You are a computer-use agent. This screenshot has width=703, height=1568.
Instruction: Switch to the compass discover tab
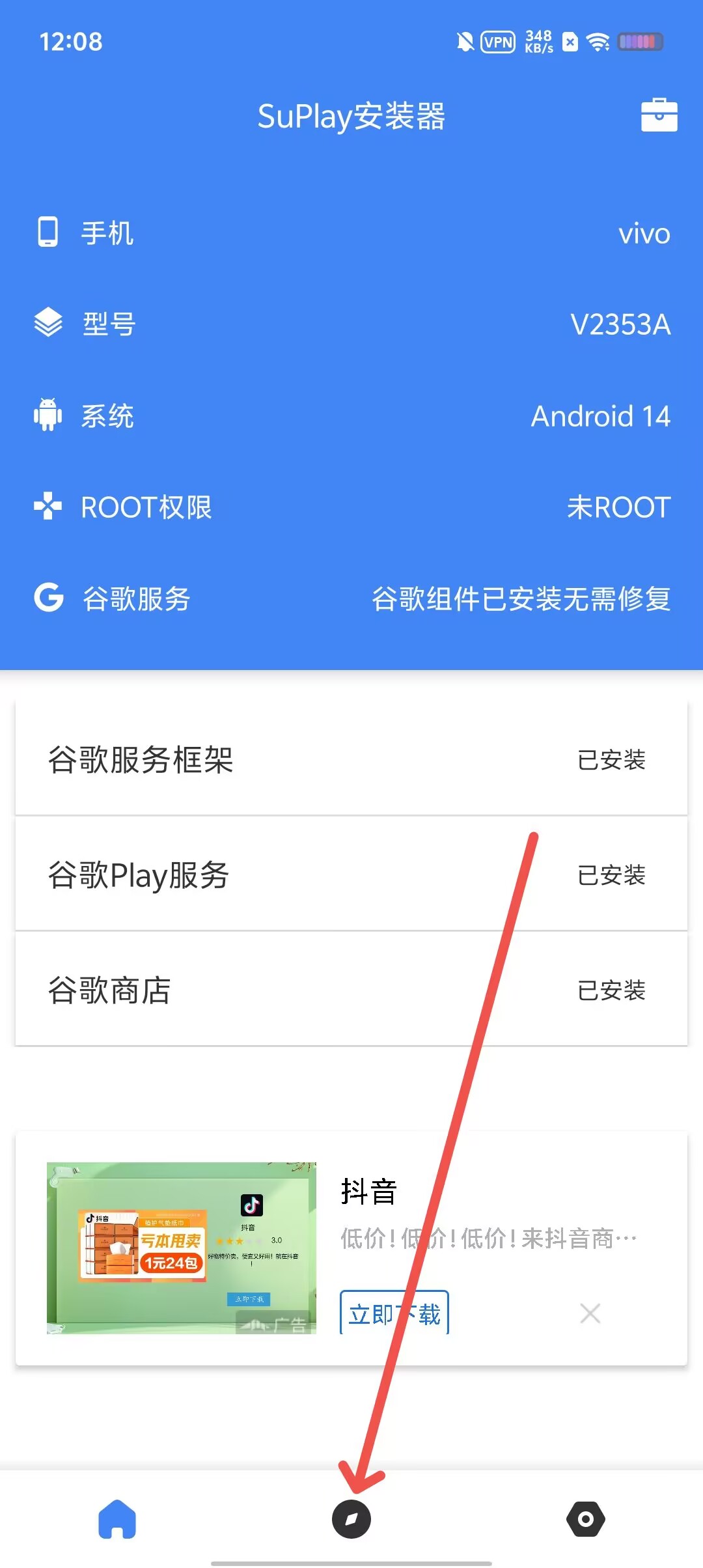351,1519
